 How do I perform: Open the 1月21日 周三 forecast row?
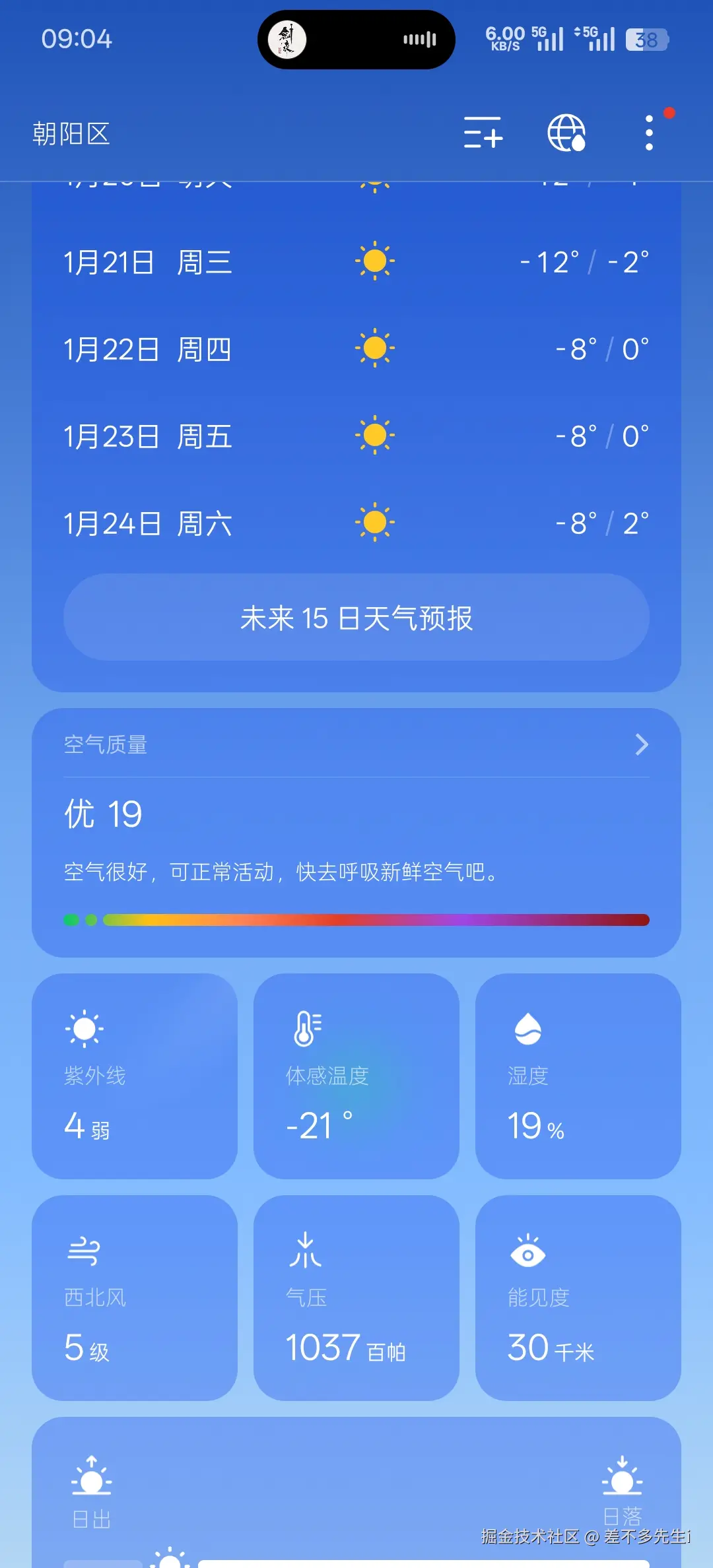pos(356,263)
